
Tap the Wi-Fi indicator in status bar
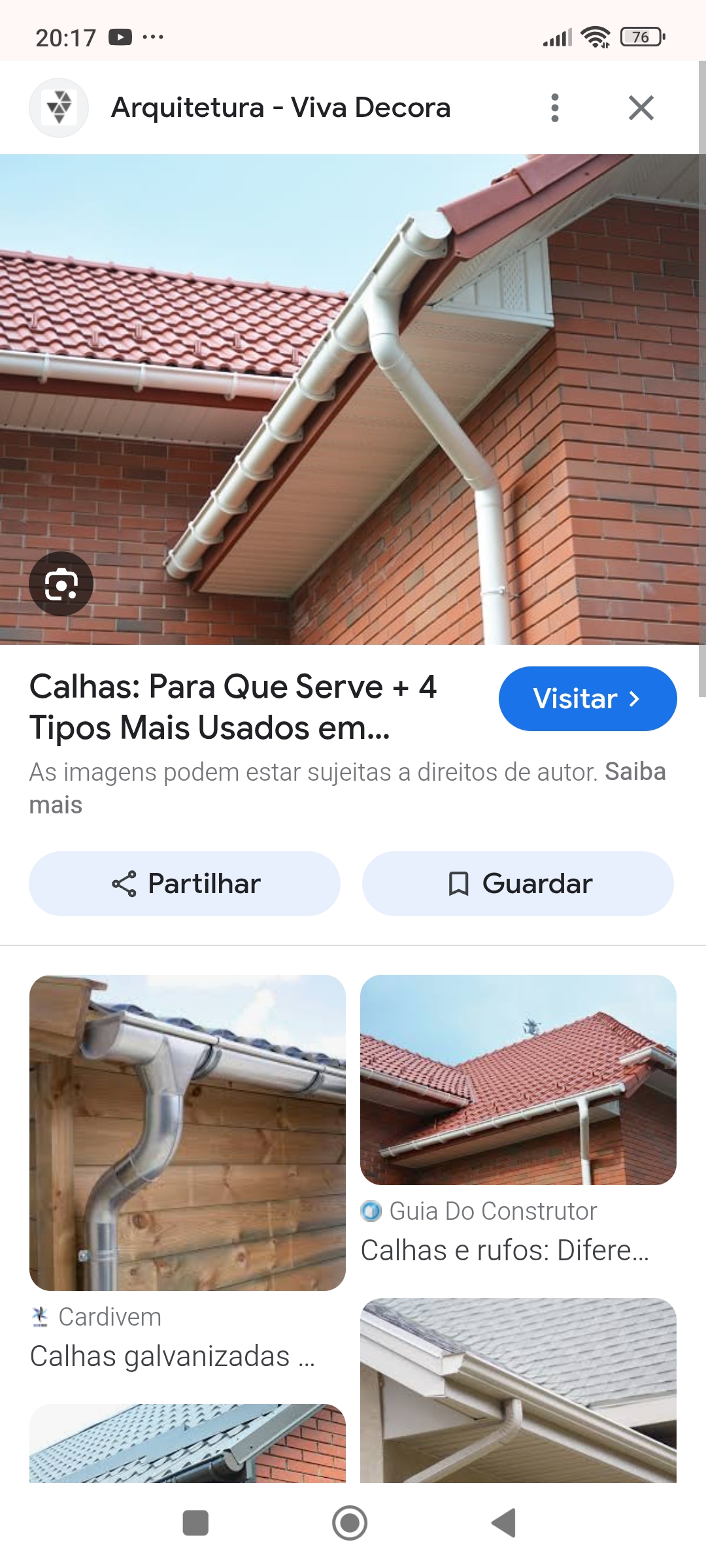594,37
